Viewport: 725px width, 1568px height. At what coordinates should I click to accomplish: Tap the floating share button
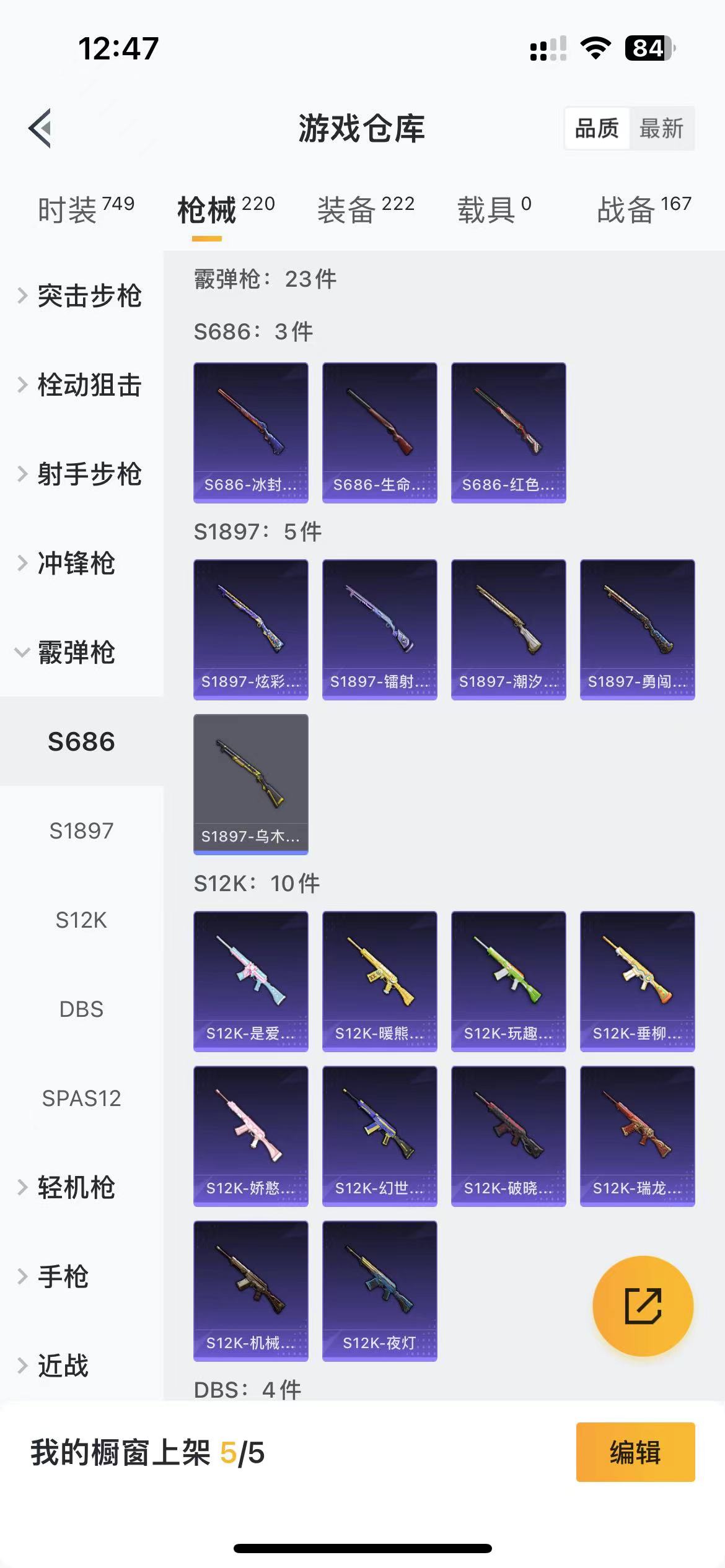coord(643,1306)
